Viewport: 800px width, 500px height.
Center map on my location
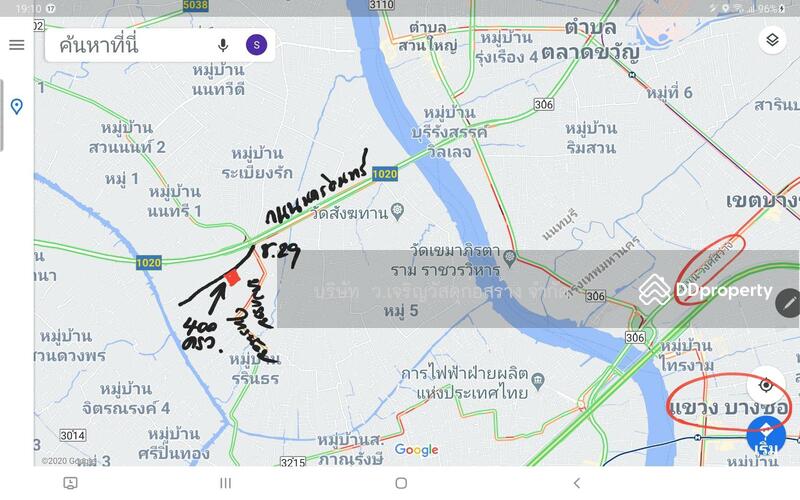pyautogui.click(x=766, y=385)
